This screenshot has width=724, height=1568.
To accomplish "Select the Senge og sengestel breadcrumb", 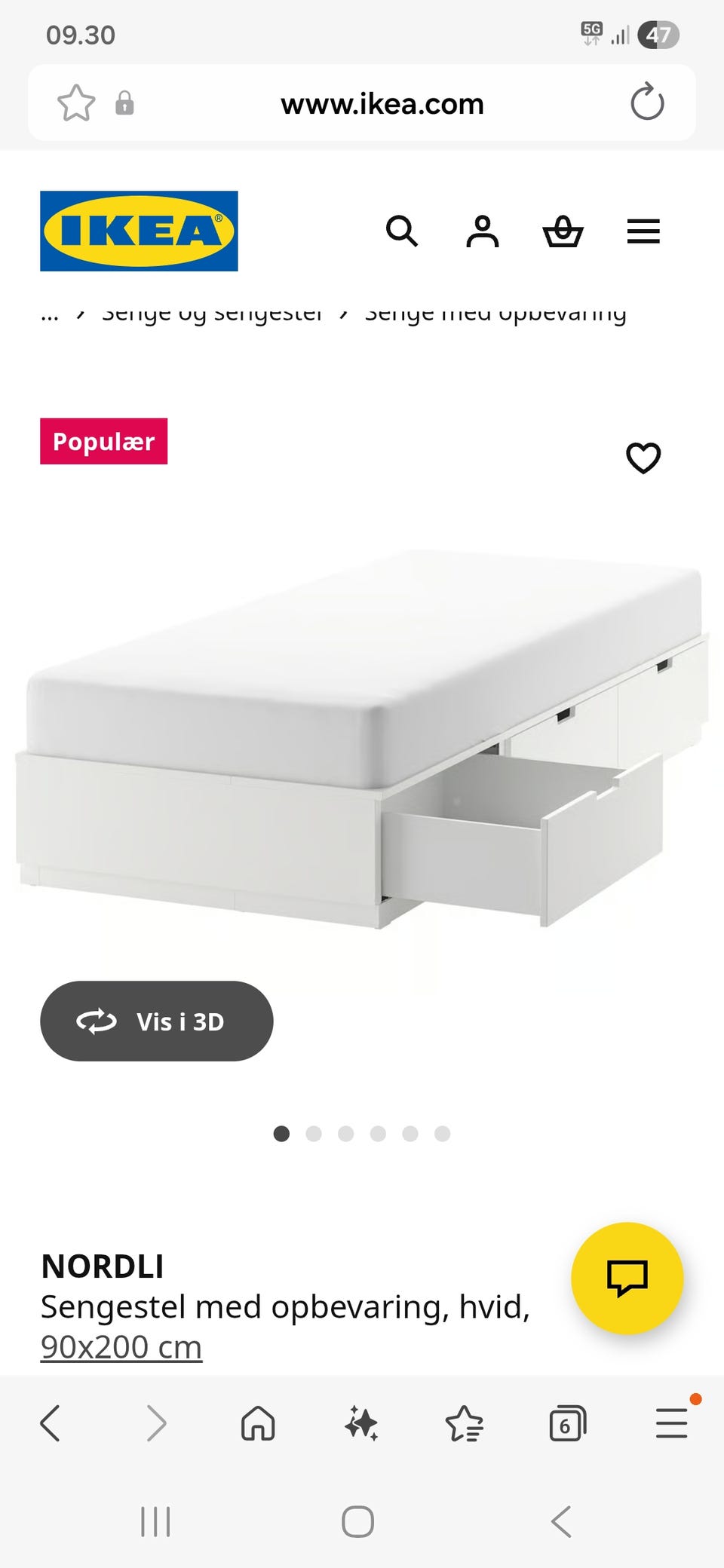I will pyautogui.click(x=212, y=312).
